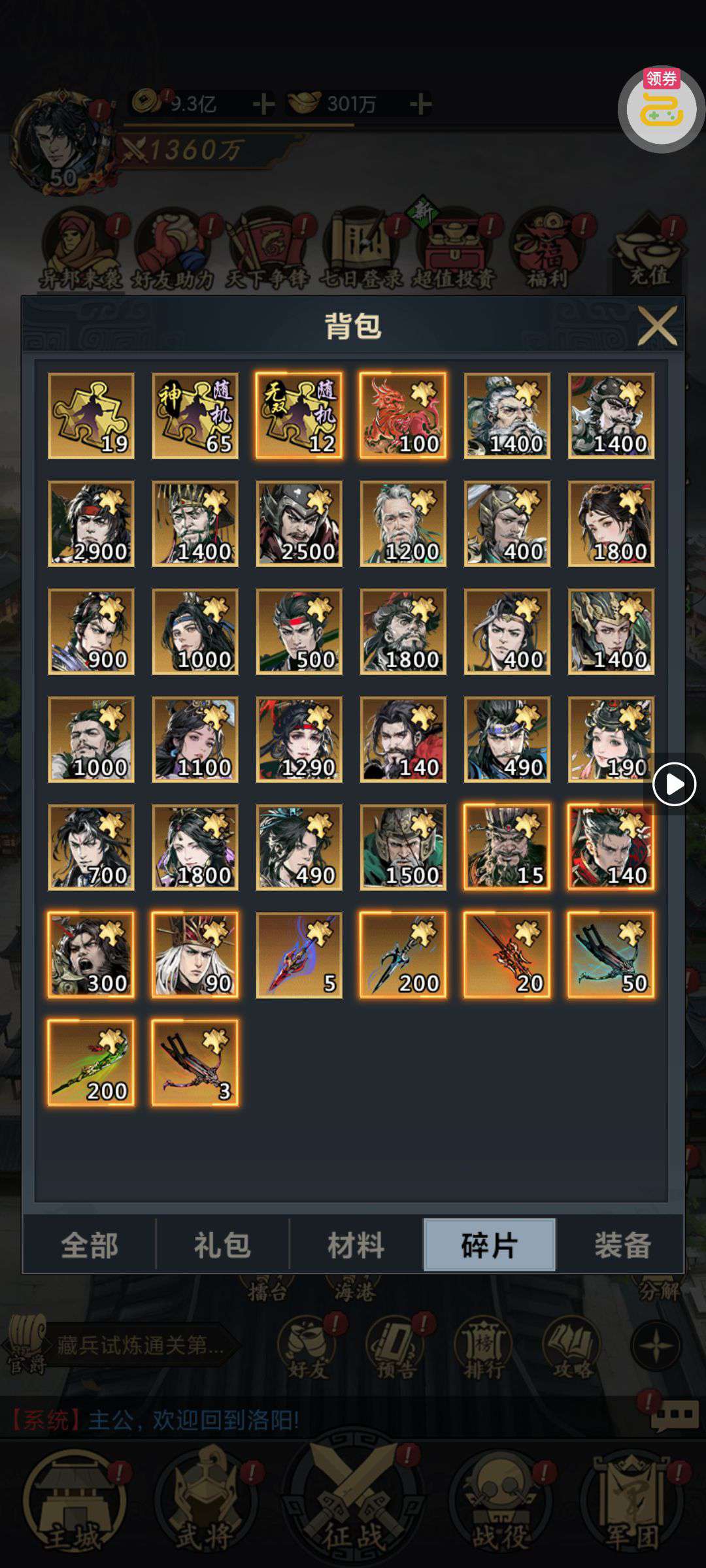The width and height of the screenshot is (706, 1568).
Task: Select the white-haired hero fragment with 90
Action: (195, 955)
